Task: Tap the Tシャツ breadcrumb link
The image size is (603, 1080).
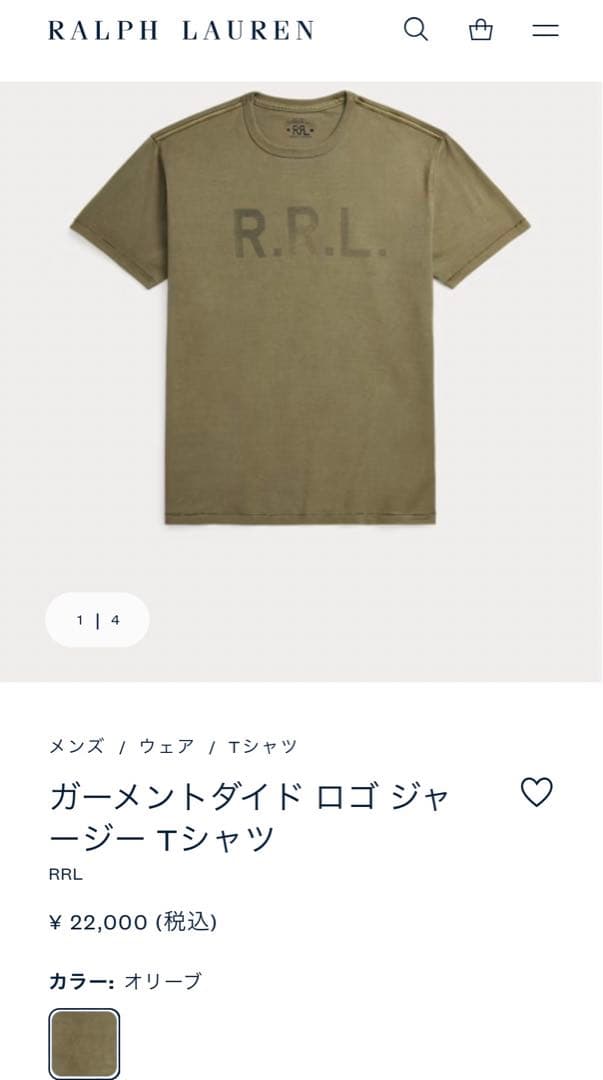Action: tap(262, 746)
